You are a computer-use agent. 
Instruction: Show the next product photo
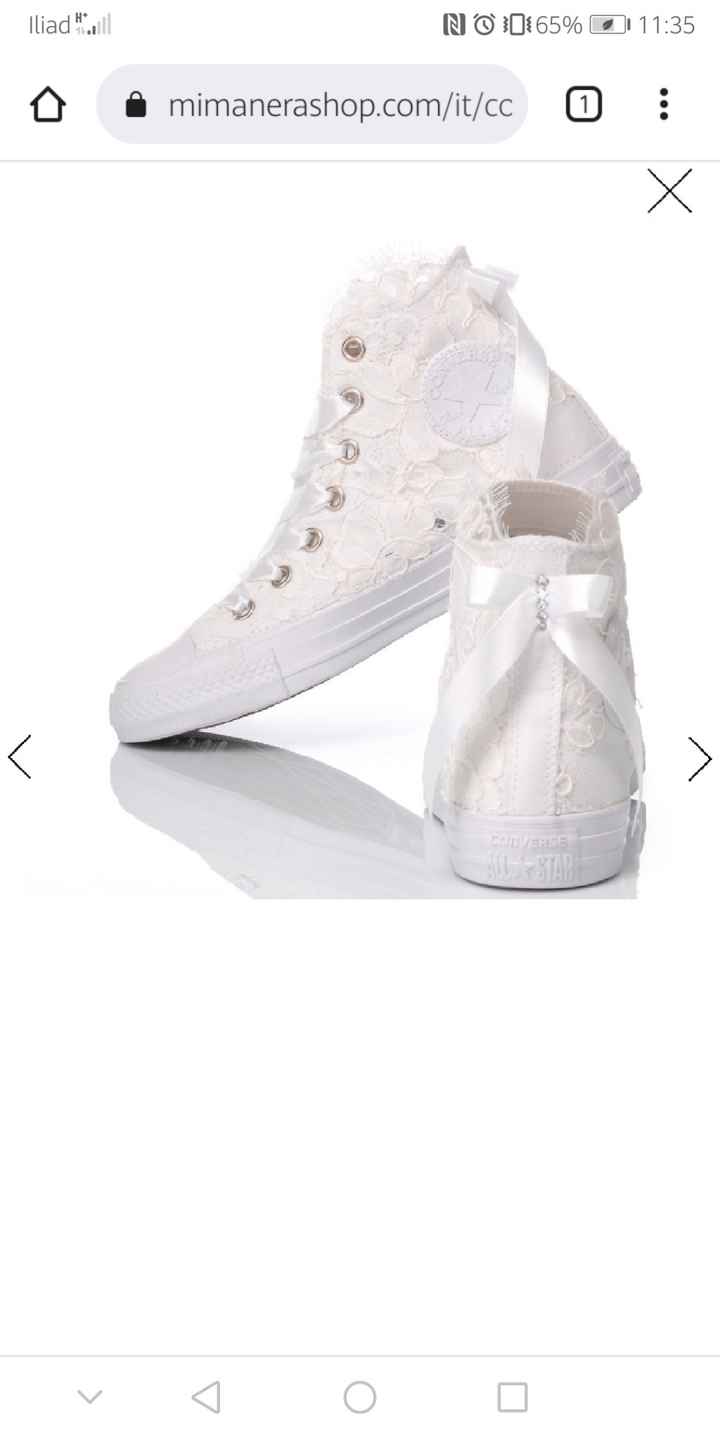699,758
